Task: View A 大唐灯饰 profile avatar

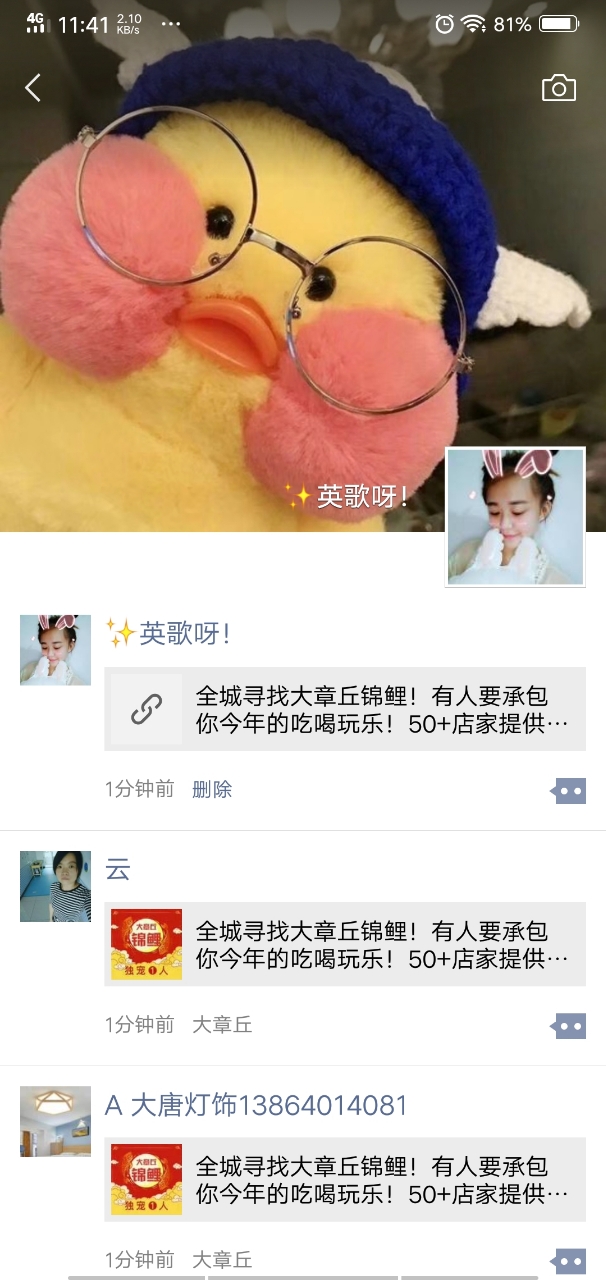Action: pyautogui.click(x=55, y=1121)
